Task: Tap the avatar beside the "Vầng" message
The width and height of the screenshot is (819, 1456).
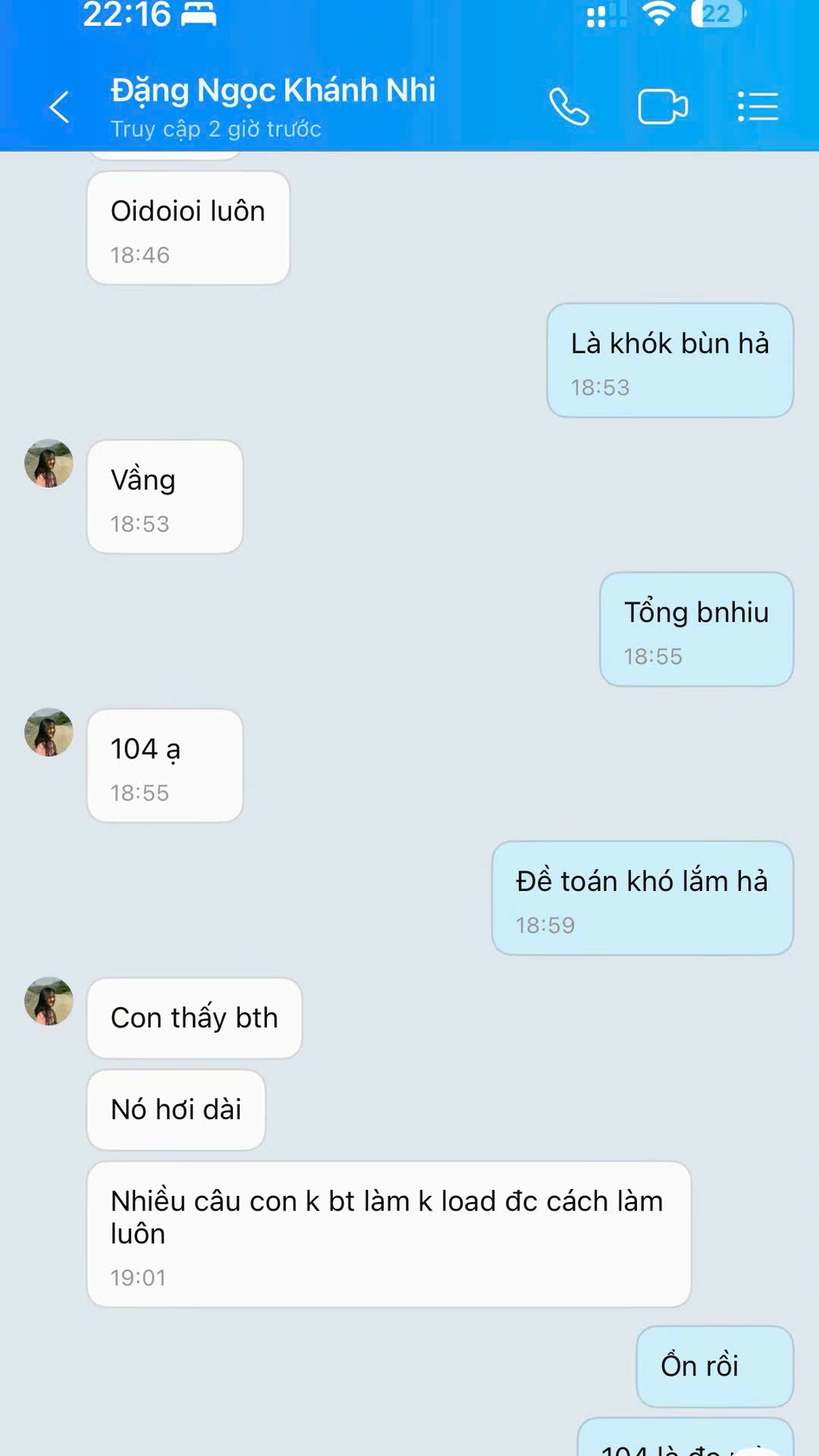Action: pos(49,463)
